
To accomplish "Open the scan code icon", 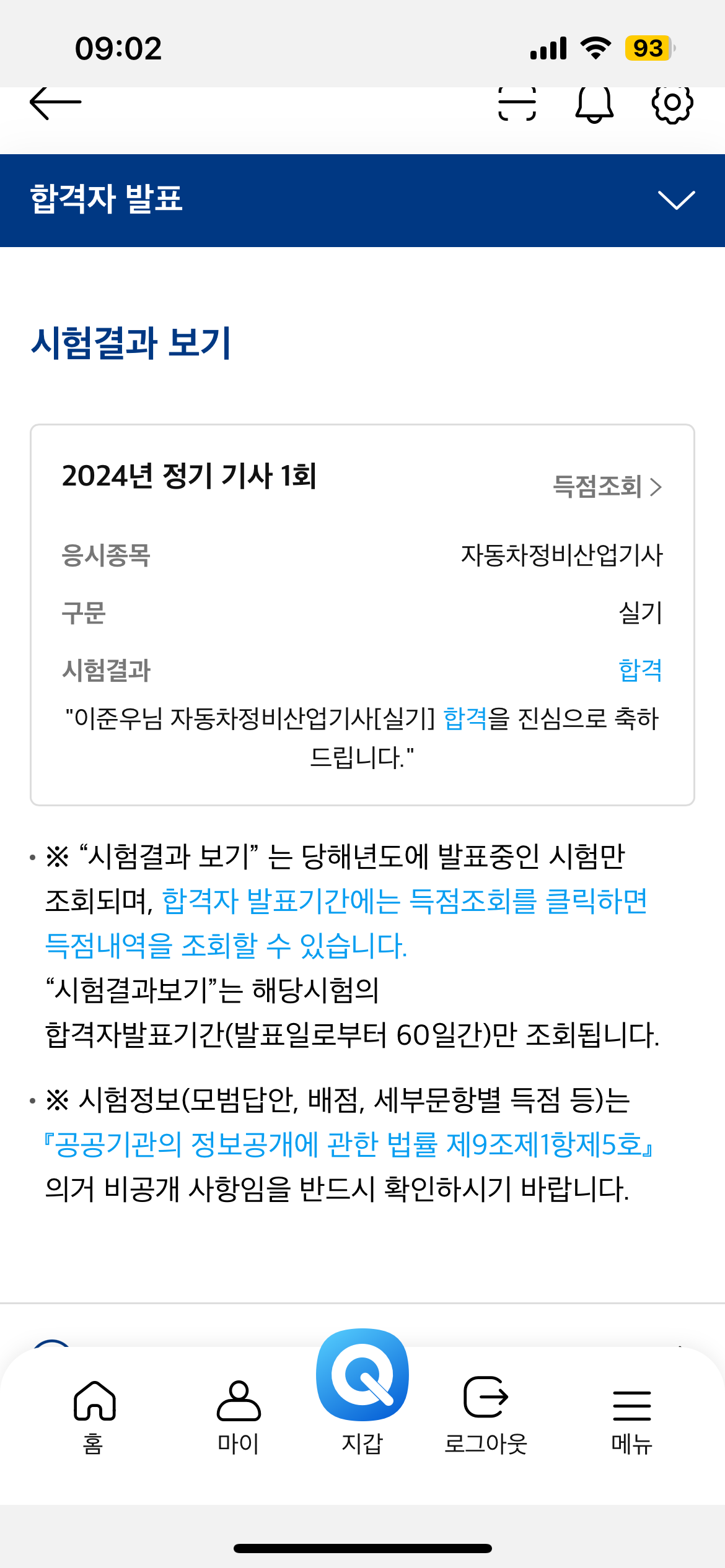I will tap(517, 103).
